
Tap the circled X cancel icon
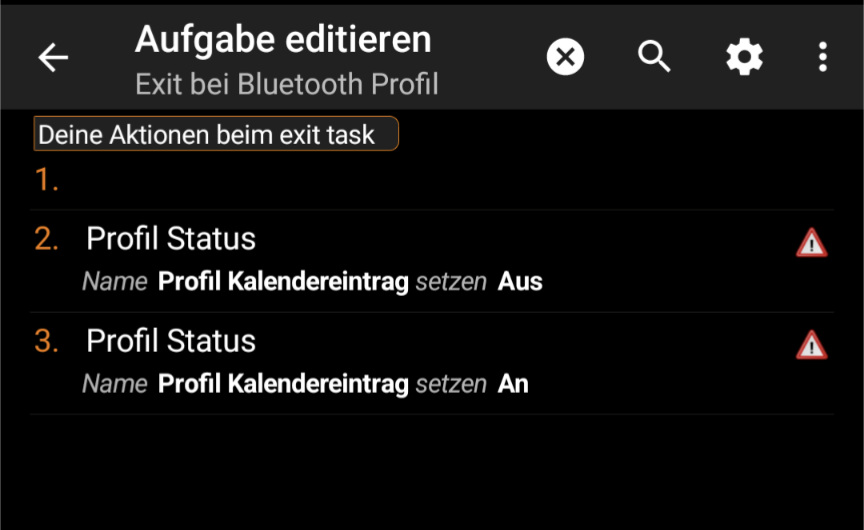coord(565,57)
